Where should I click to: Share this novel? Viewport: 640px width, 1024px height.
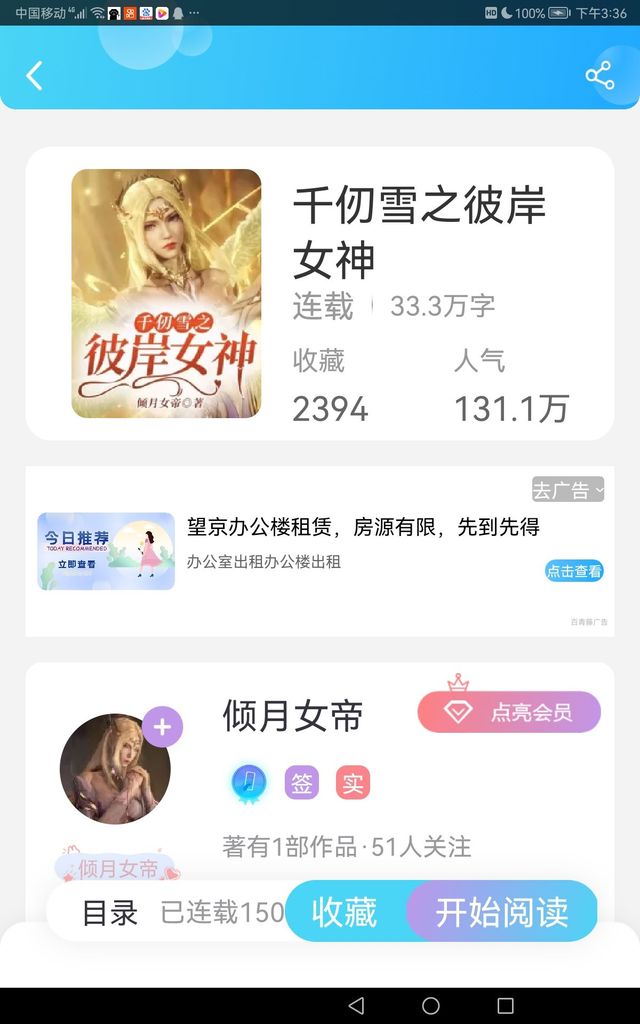(x=599, y=76)
